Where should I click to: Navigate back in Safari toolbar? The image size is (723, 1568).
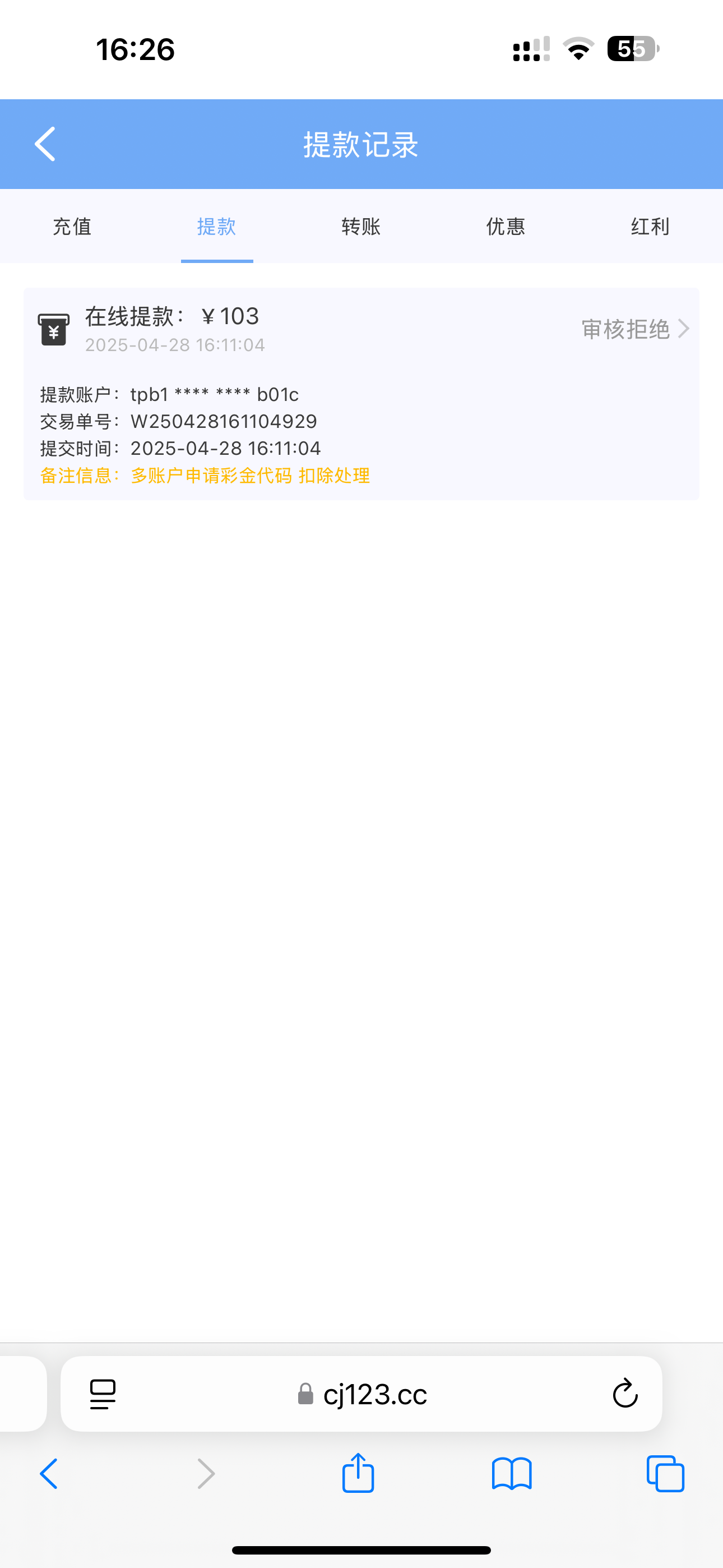click(x=49, y=1474)
